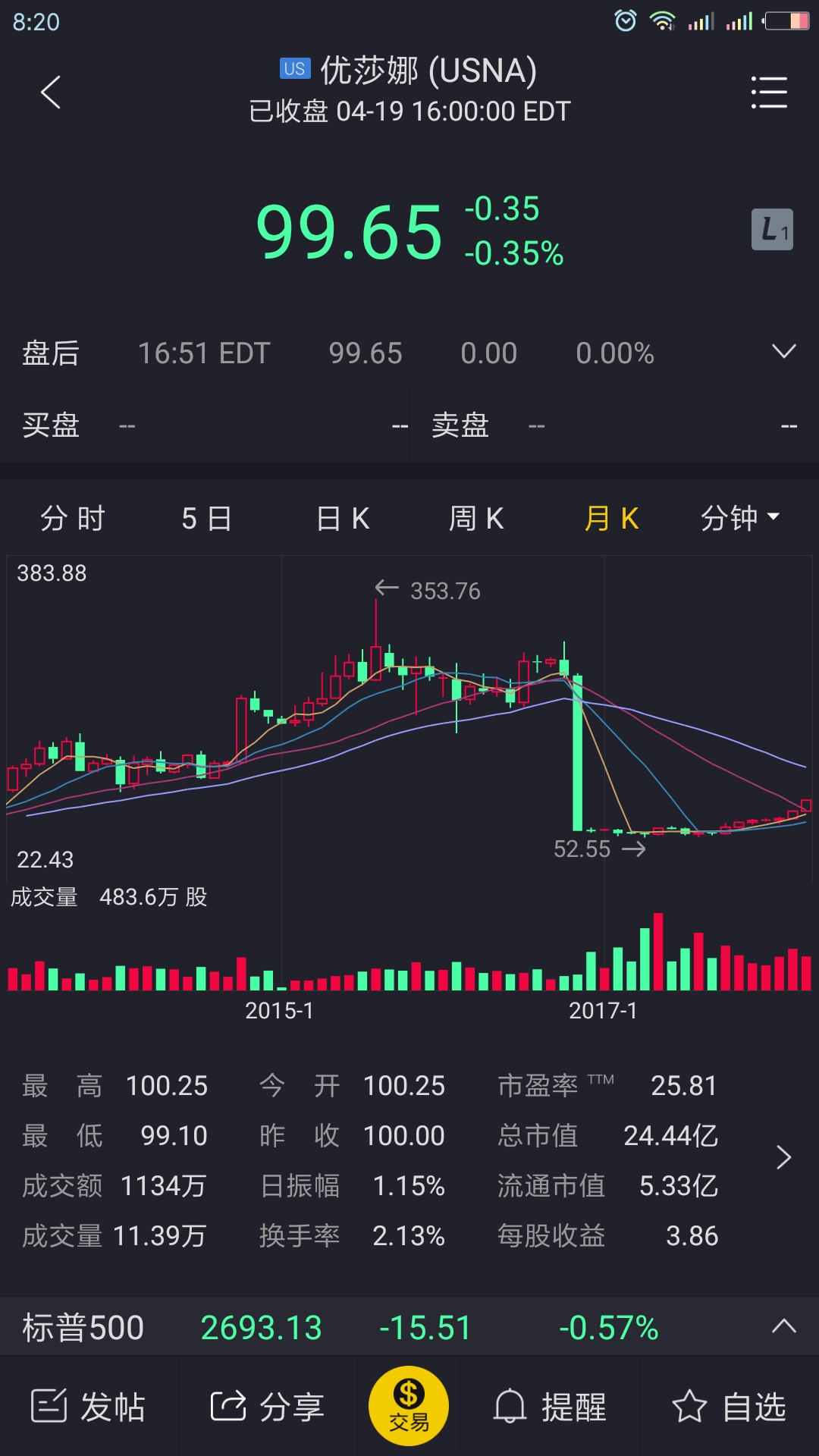This screenshot has width=819, height=1456.
Task: Tap the L1 quote level badge
Action: point(772,229)
